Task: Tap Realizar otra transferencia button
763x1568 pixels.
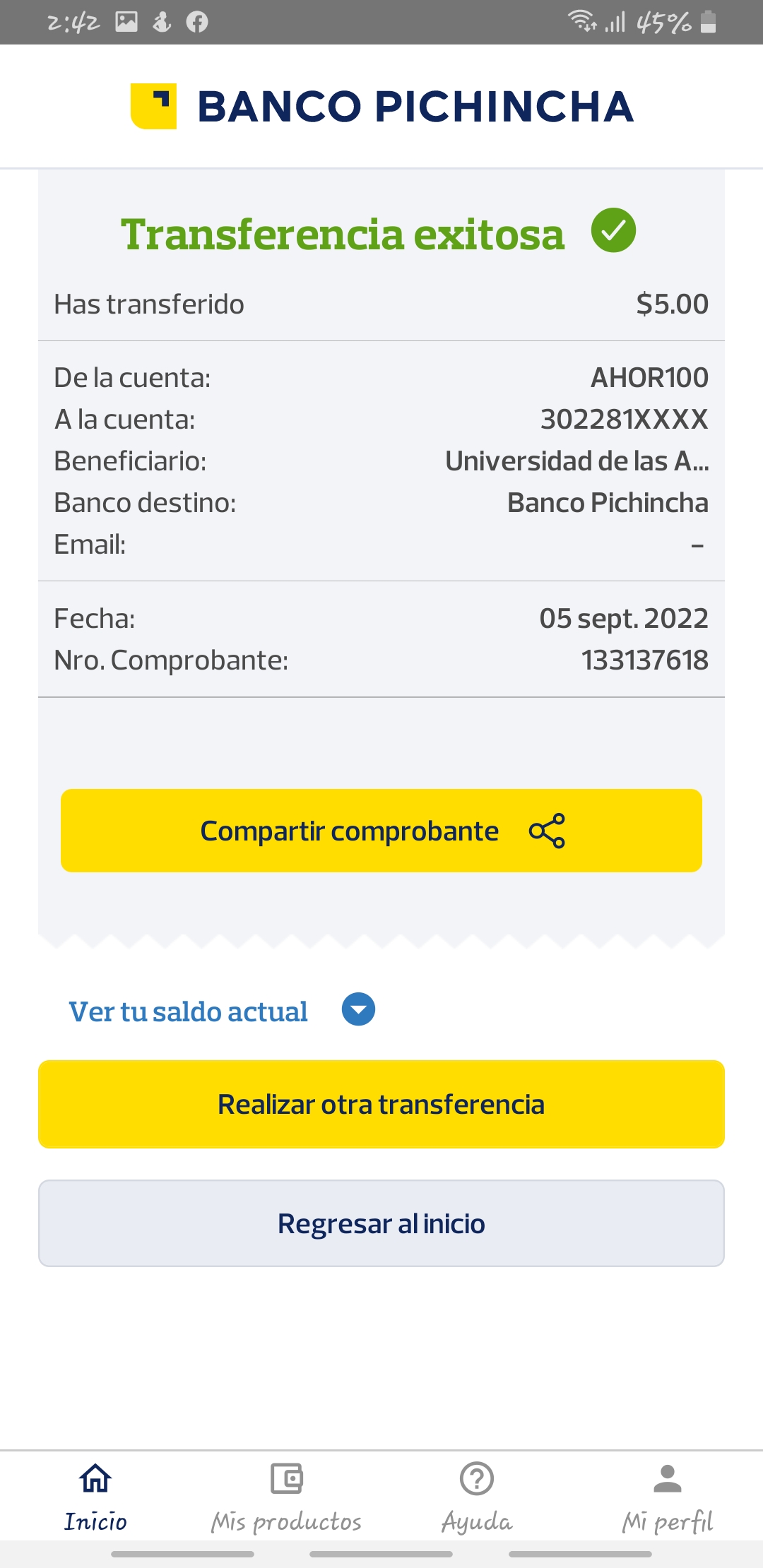Action: pyautogui.click(x=381, y=1104)
